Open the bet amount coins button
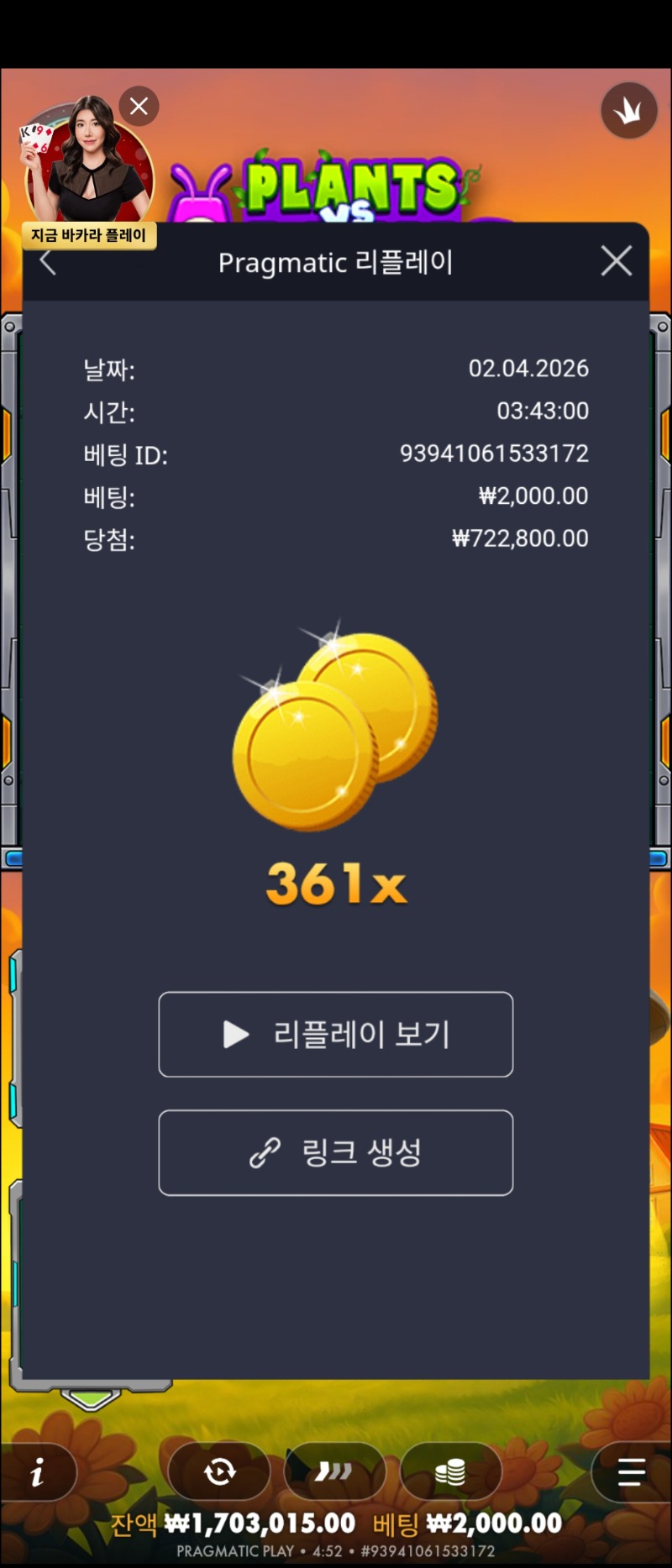The image size is (672, 1568). [x=451, y=1471]
